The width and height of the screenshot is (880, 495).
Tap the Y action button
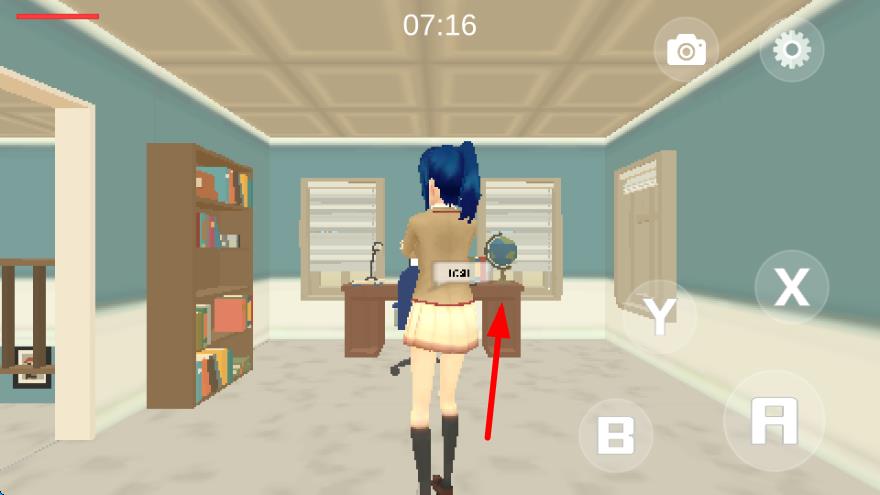pos(660,316)
